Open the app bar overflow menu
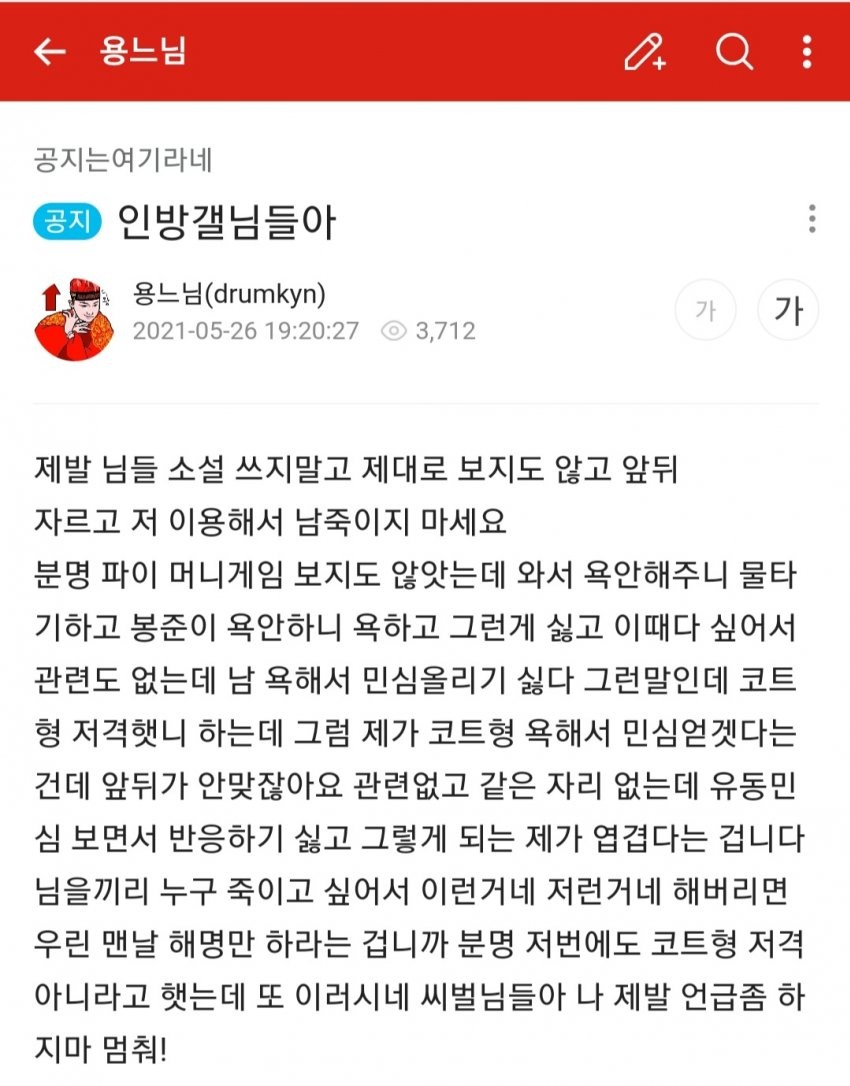The image size is (850, 1086). (x=807, y=52)
